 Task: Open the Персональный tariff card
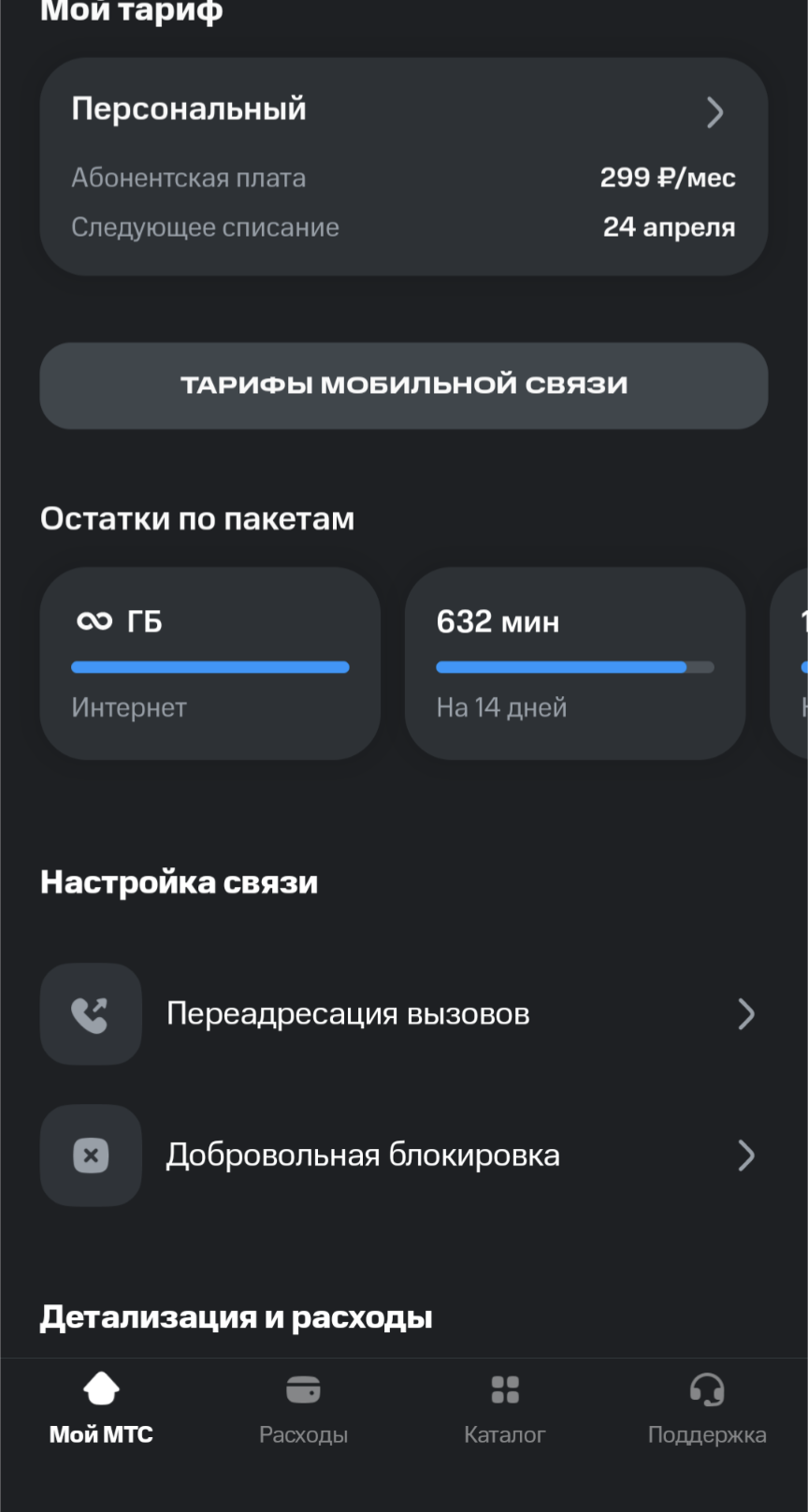point(403,166)
